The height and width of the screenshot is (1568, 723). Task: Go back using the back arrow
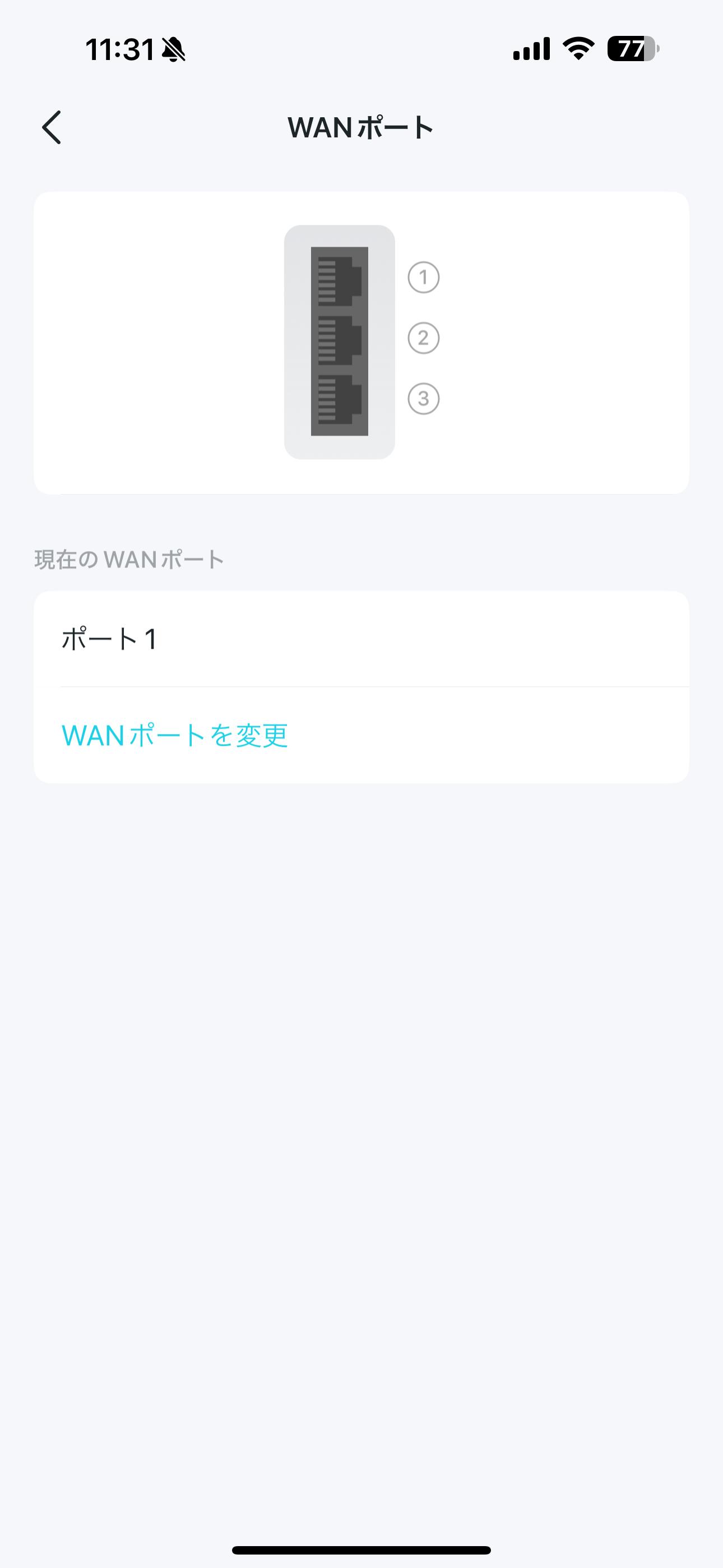pos(52,127)
